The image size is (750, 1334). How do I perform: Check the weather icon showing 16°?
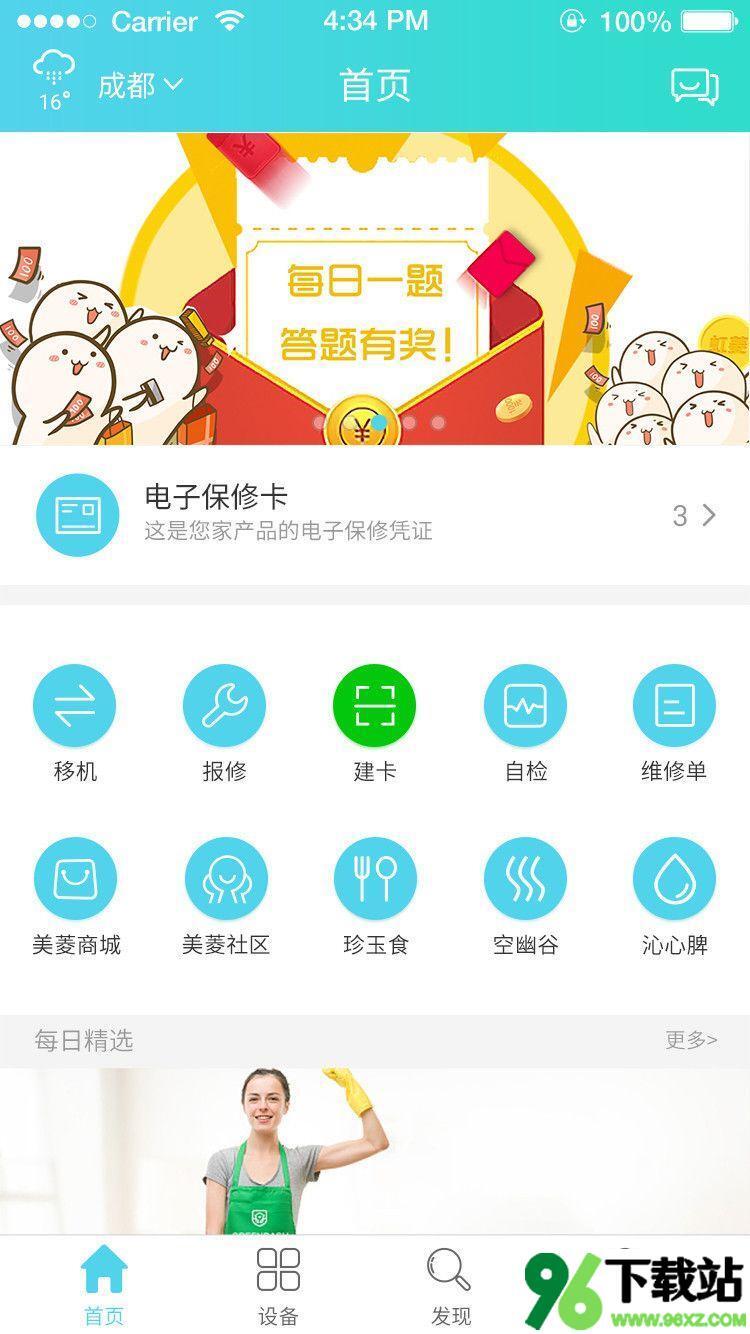coord(54,80)
